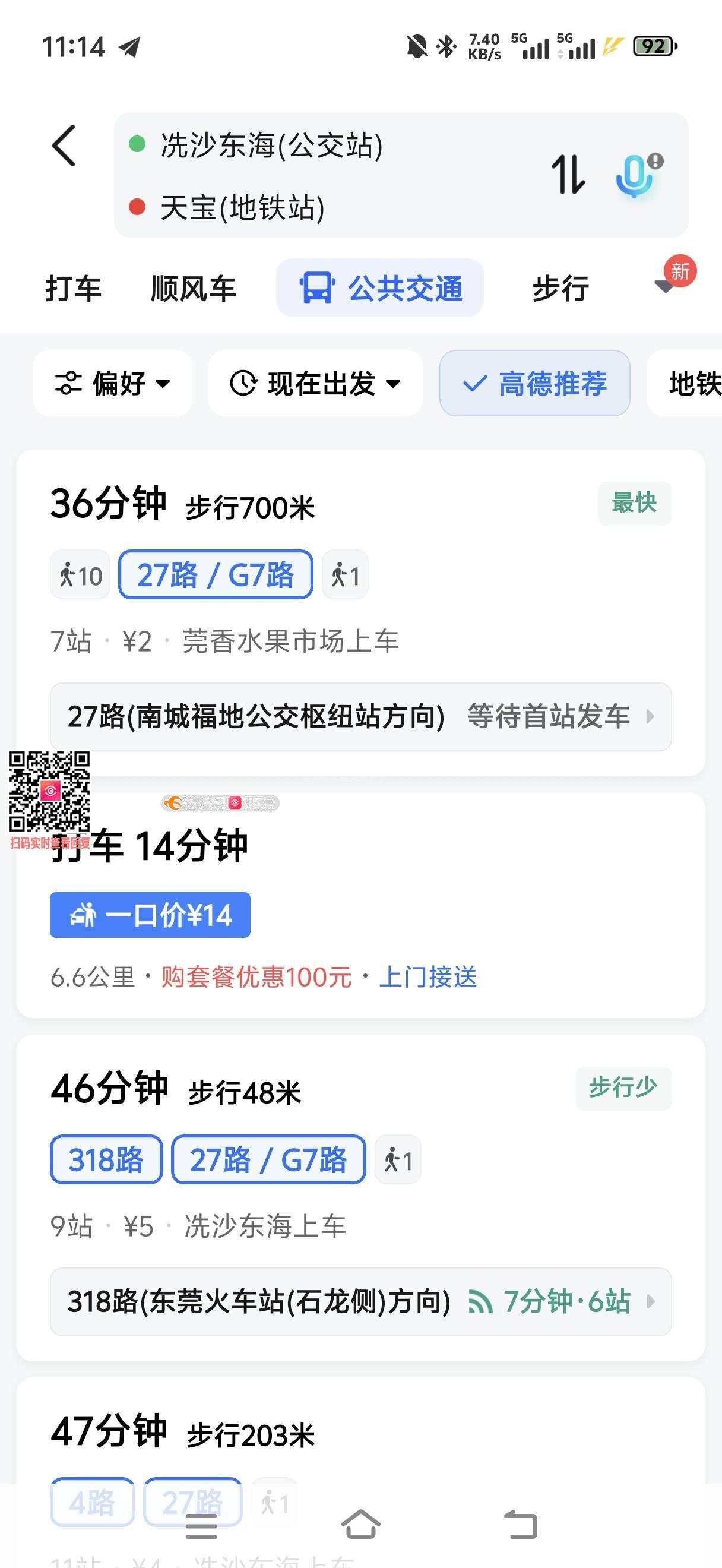Toggle the 高德推荐 filter chip
Viewport: 722px width, 1568px height.
tap(534, 384)
